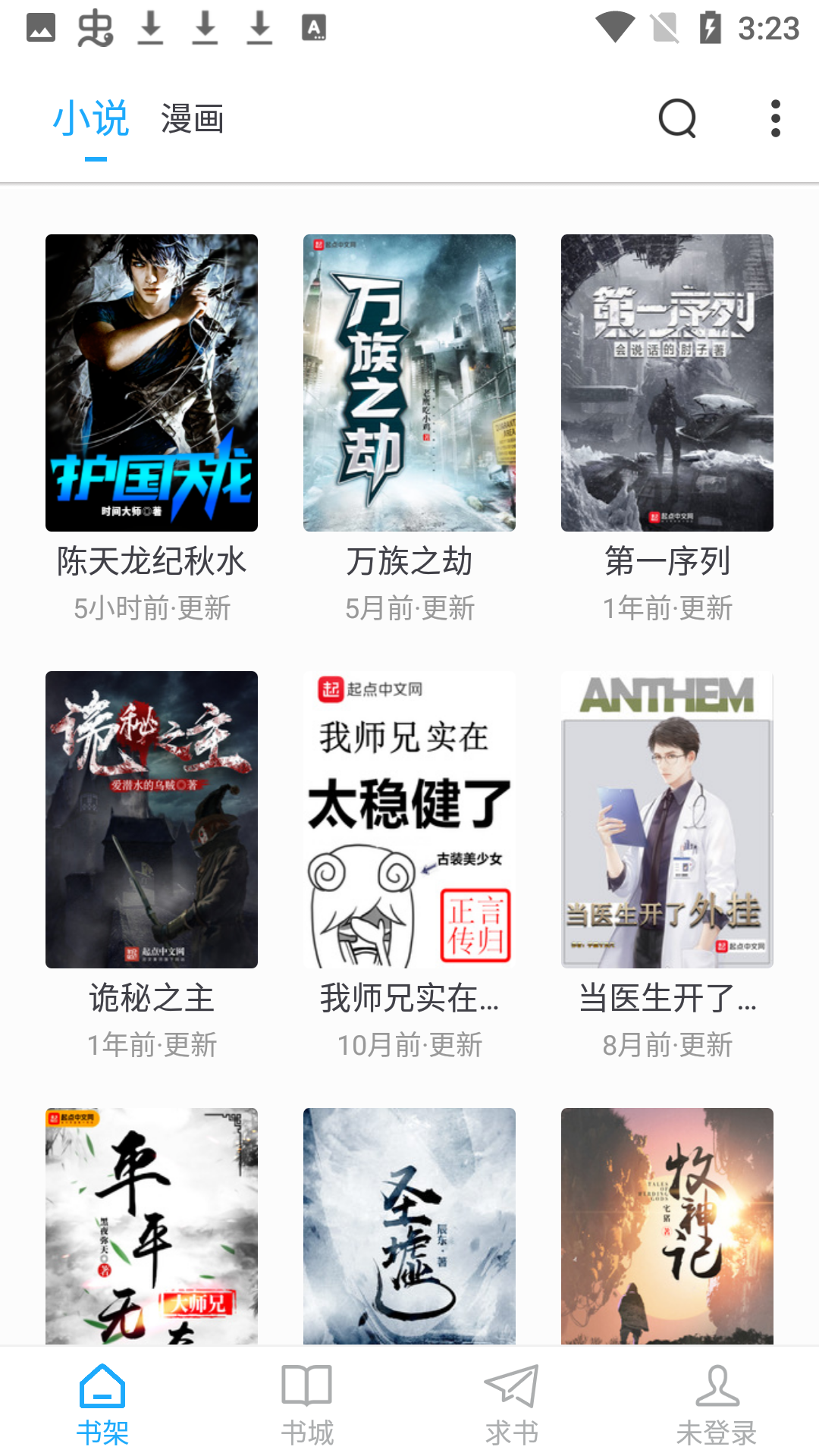Open 陈天龙纪秋水 with 5小时前 update
This screenshot has width=819, height=1456.
151,381
